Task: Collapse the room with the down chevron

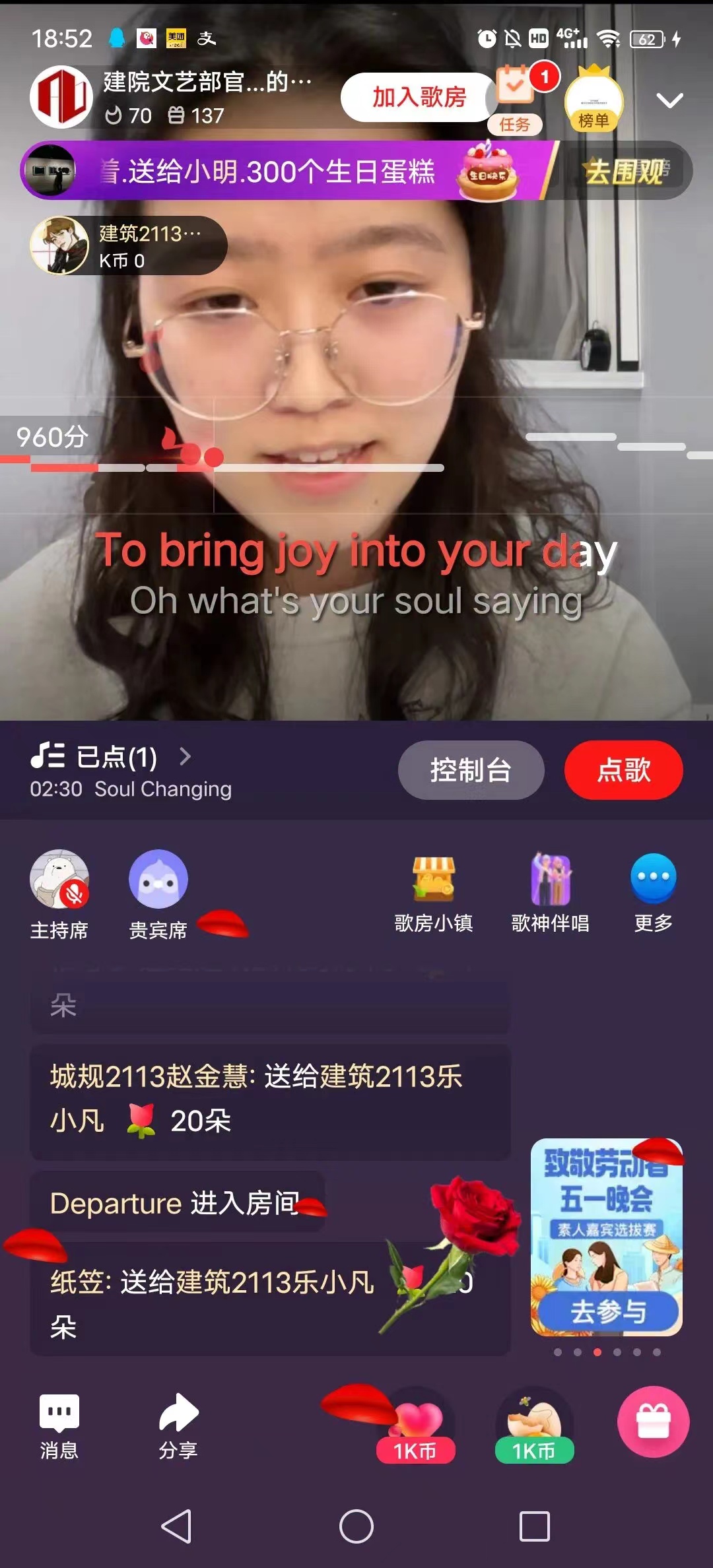Action: click(x=669, y=100)
